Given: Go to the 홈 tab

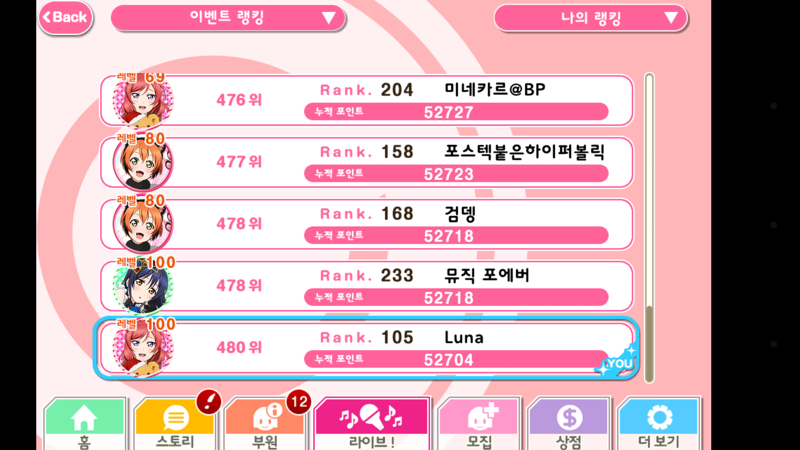Looking at the screenshot, I should [x=84, y=425].
